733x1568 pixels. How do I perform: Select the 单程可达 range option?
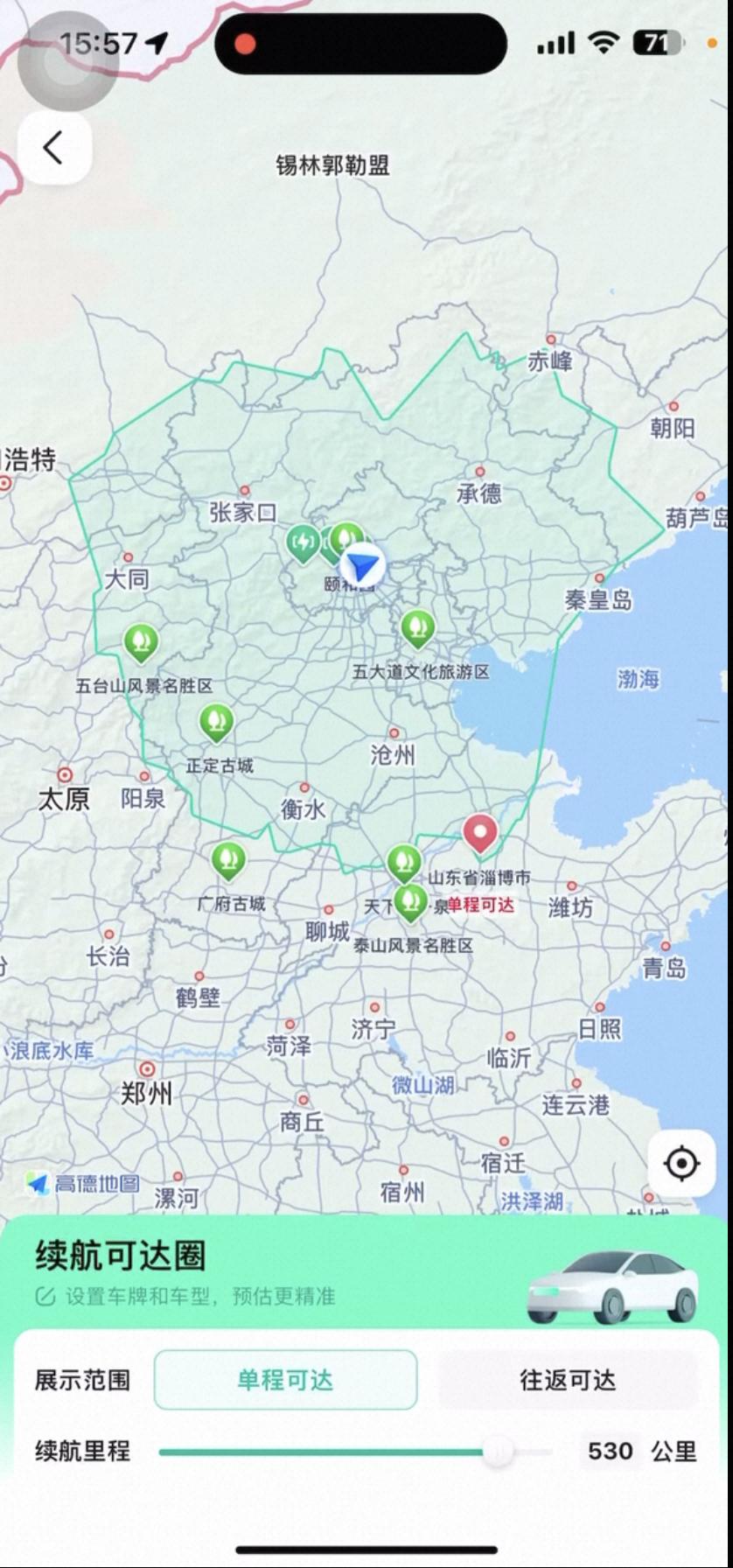(285, 1380)
